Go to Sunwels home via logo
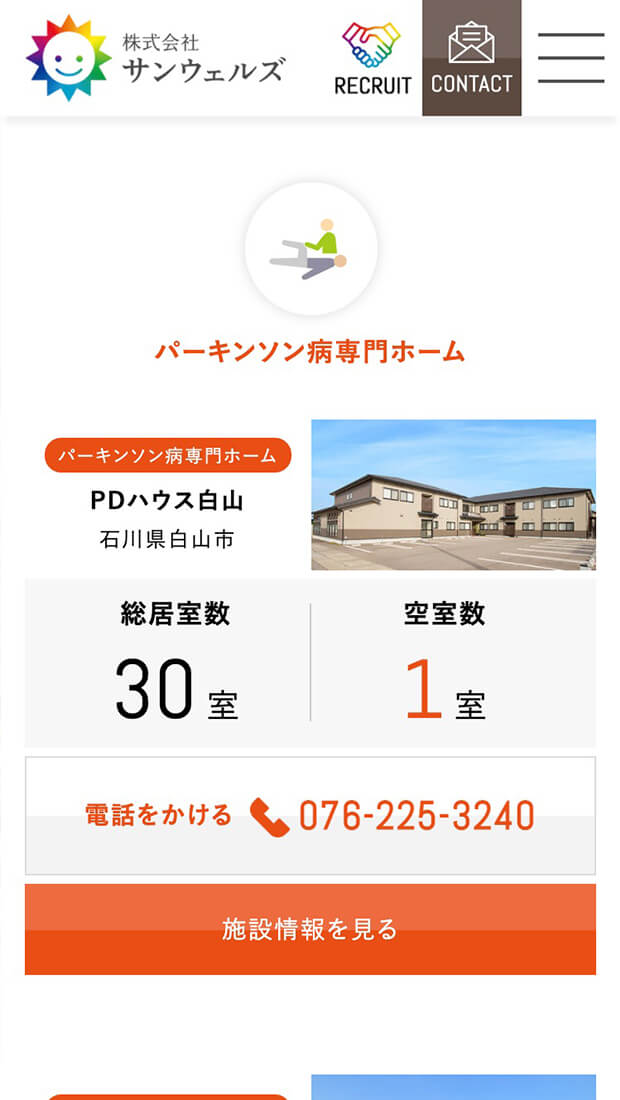 click(x=155, y=58)
